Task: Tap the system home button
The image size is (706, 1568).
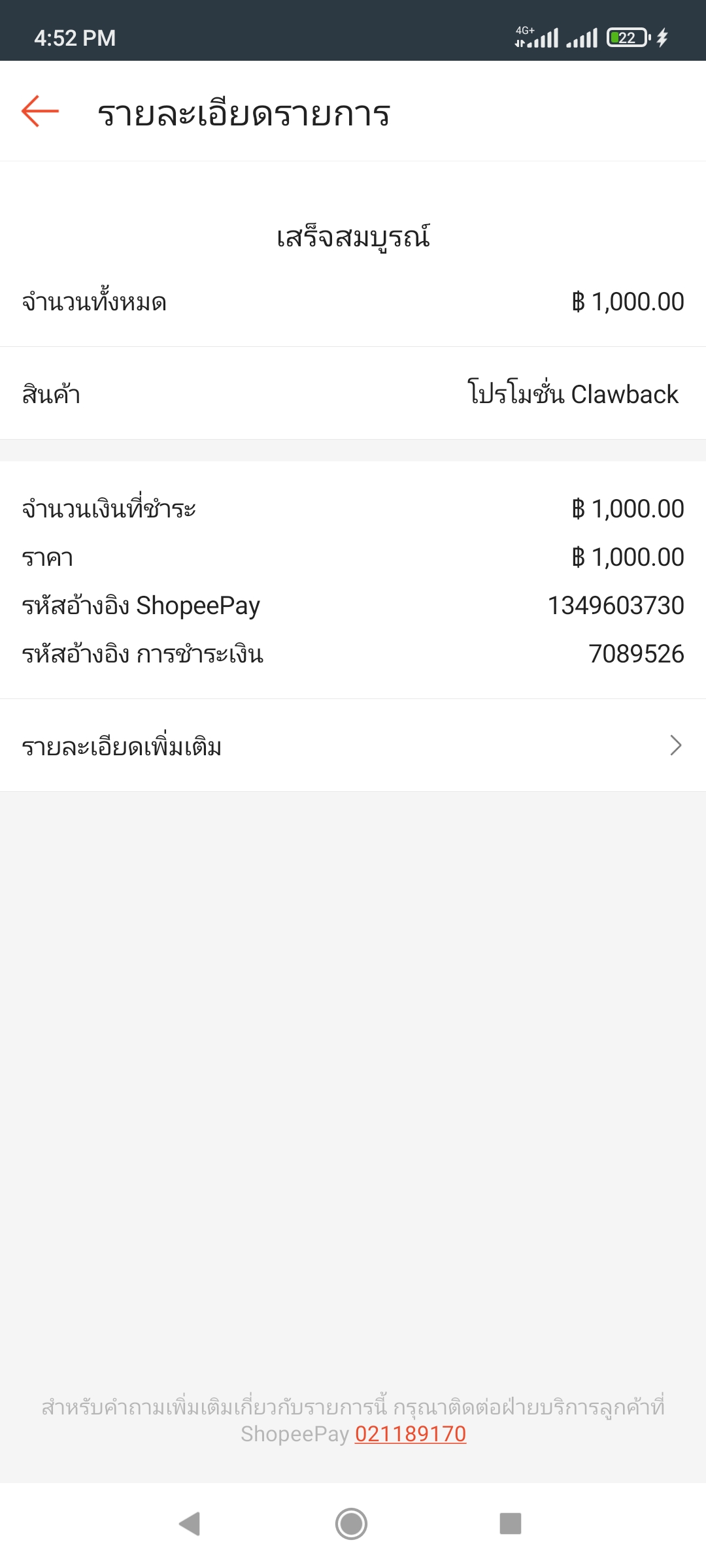Action: tap(351, 1524)
